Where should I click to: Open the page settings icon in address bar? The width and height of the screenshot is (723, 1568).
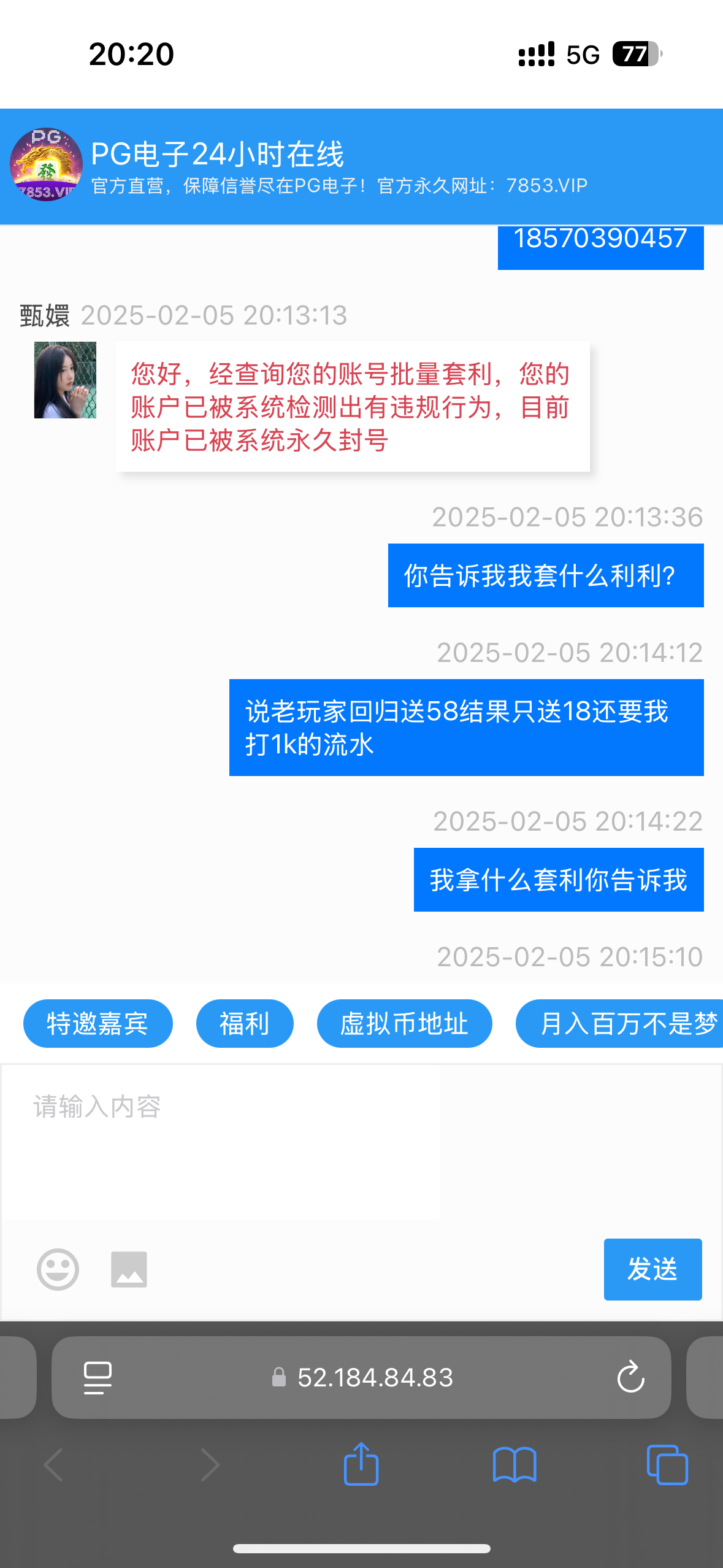(x=98, y=1378)
